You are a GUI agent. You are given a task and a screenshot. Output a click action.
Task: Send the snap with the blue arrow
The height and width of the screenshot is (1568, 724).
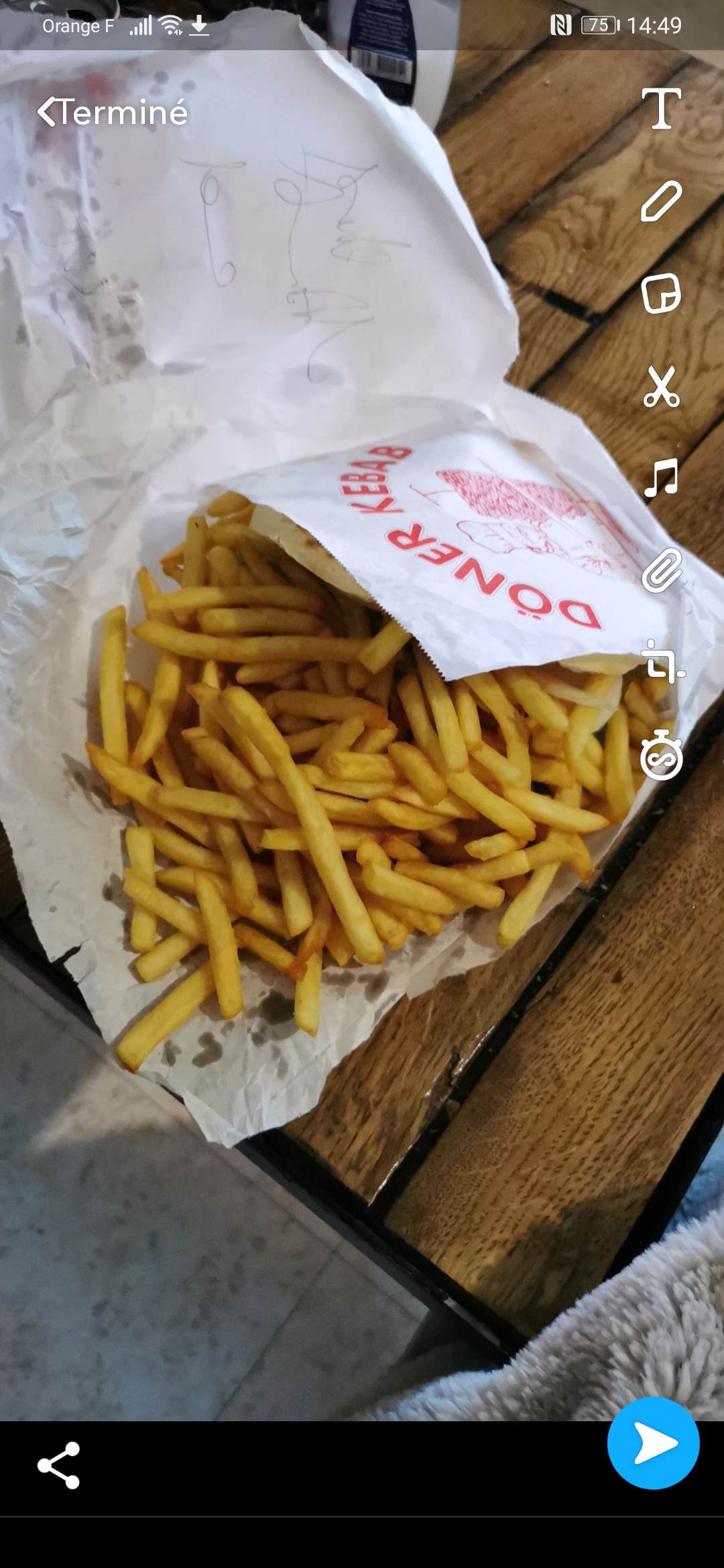[x=653, y=1443]
